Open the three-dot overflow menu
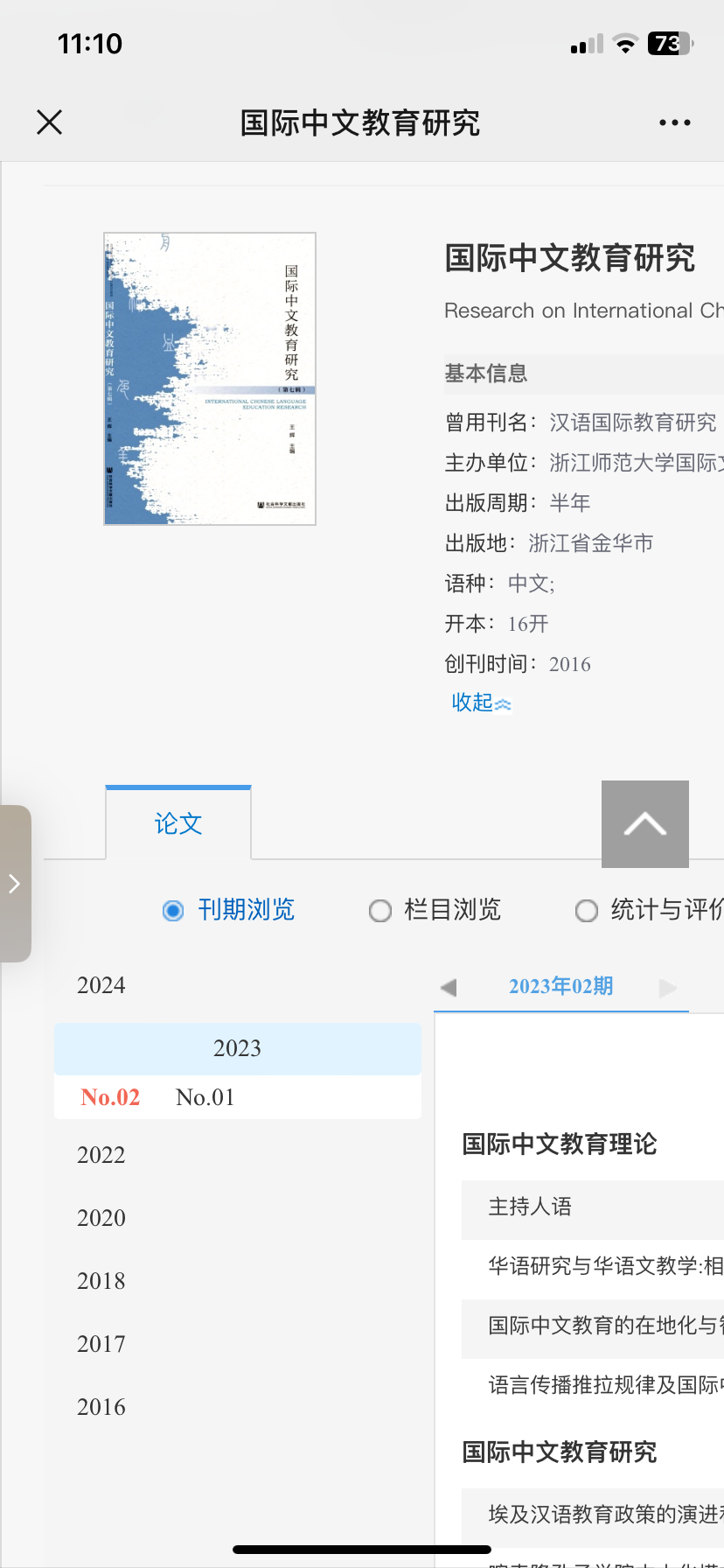The width and height of the screenshot is (724, 1568). coord(674,122)
